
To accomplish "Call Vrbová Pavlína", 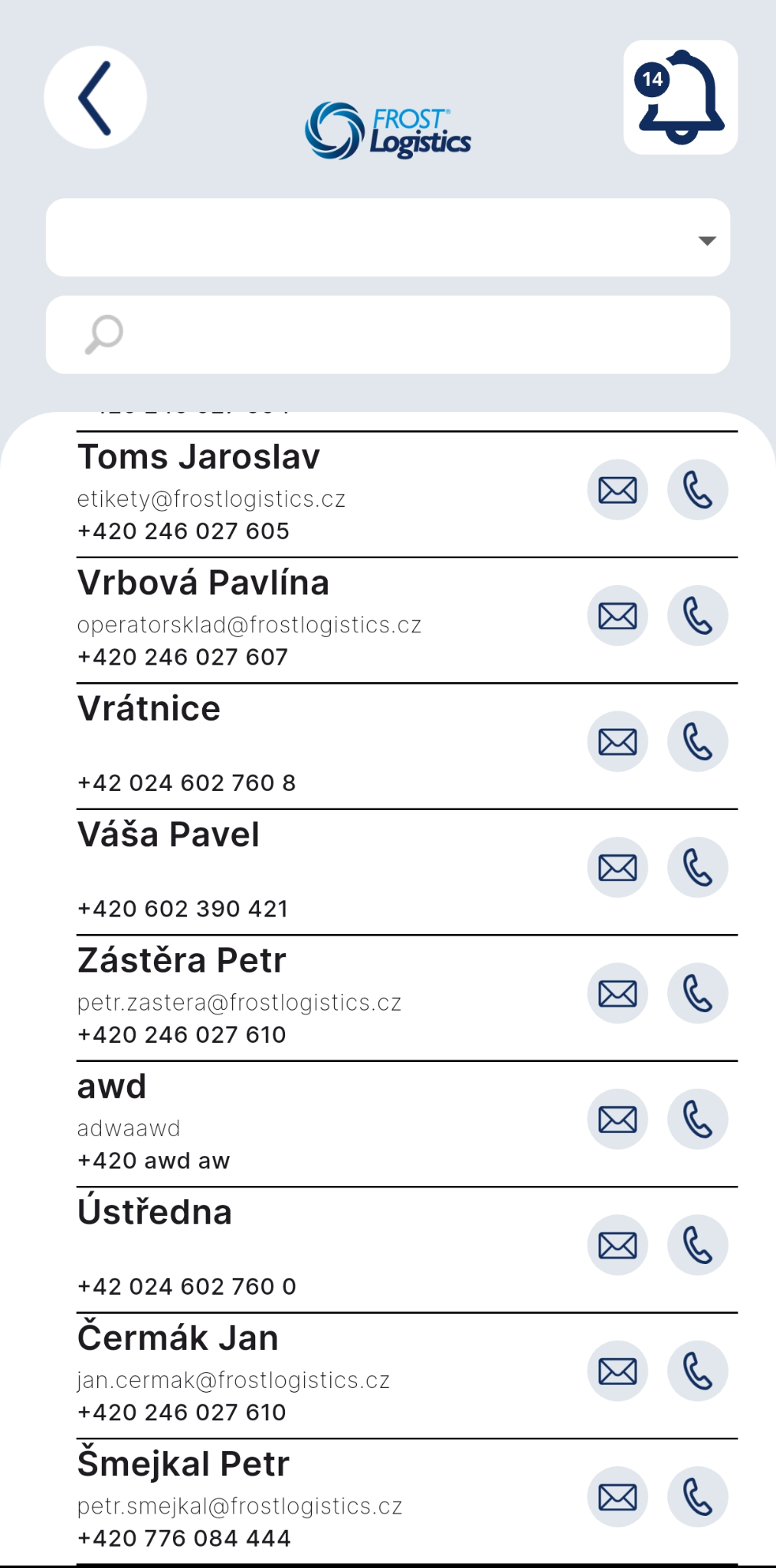I will [x=697, y=616].
